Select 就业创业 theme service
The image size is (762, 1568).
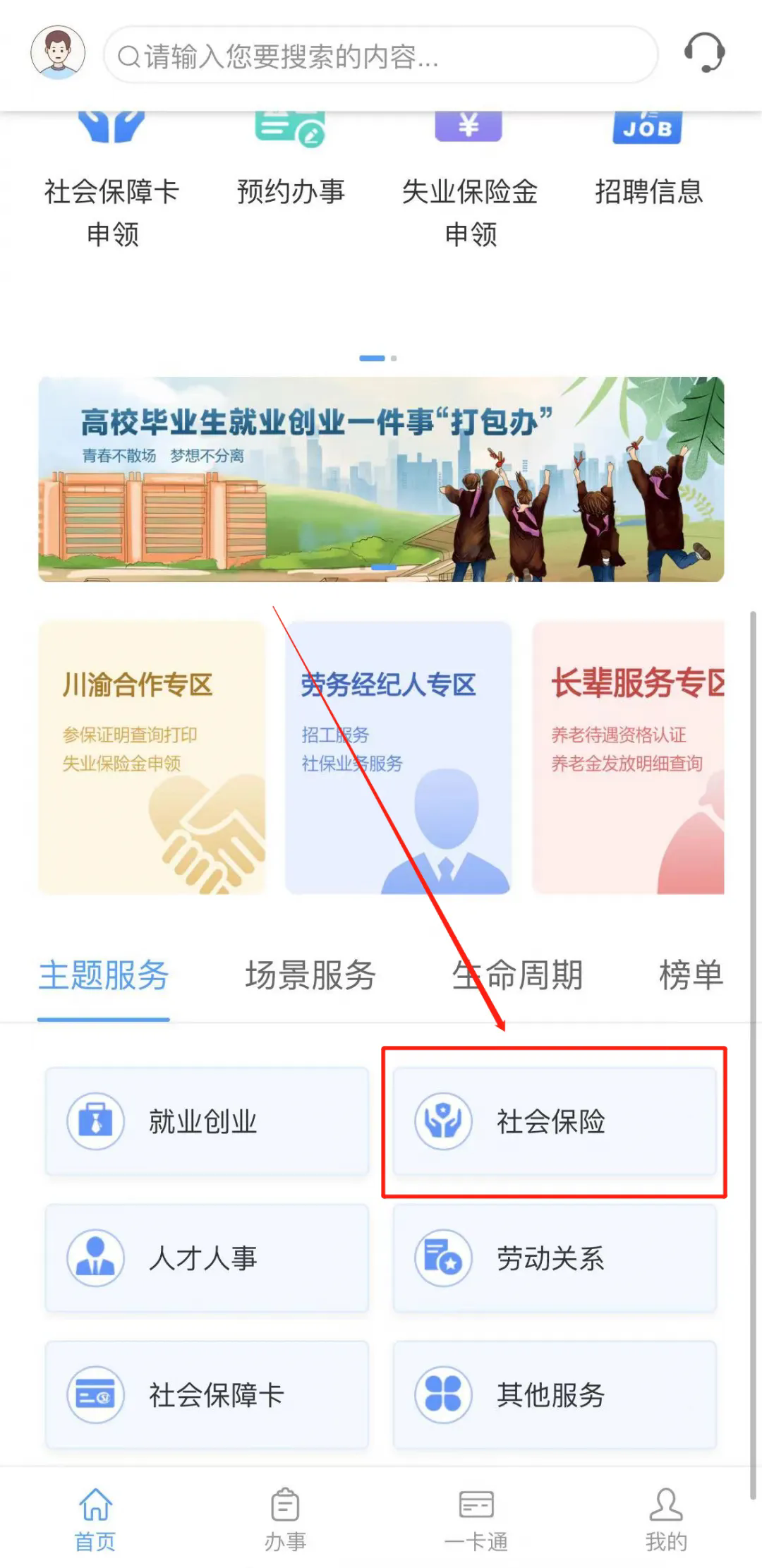207,1121
